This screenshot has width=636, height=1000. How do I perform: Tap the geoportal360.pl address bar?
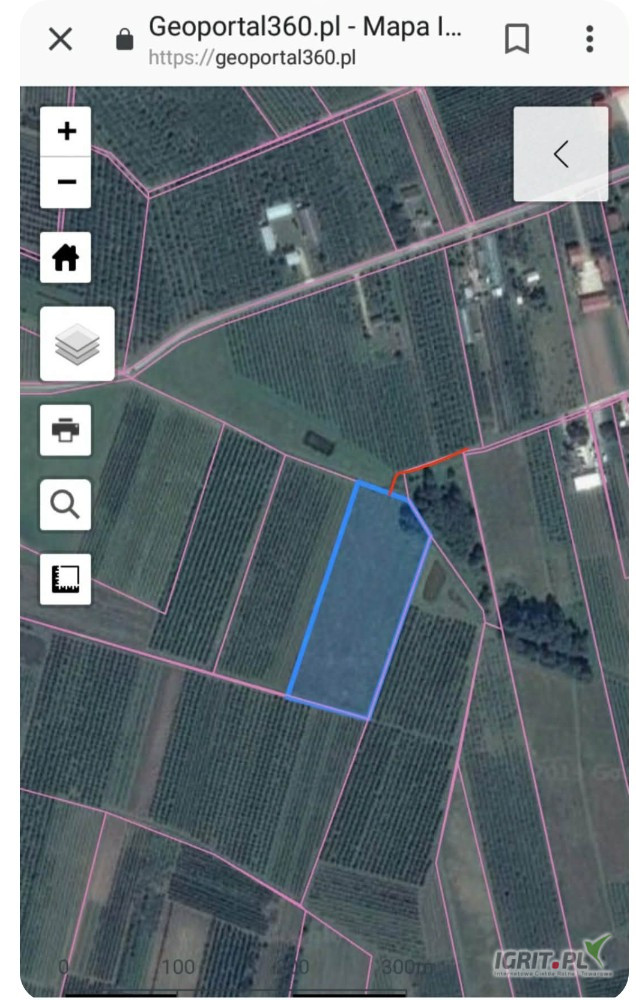click(300, 40)
